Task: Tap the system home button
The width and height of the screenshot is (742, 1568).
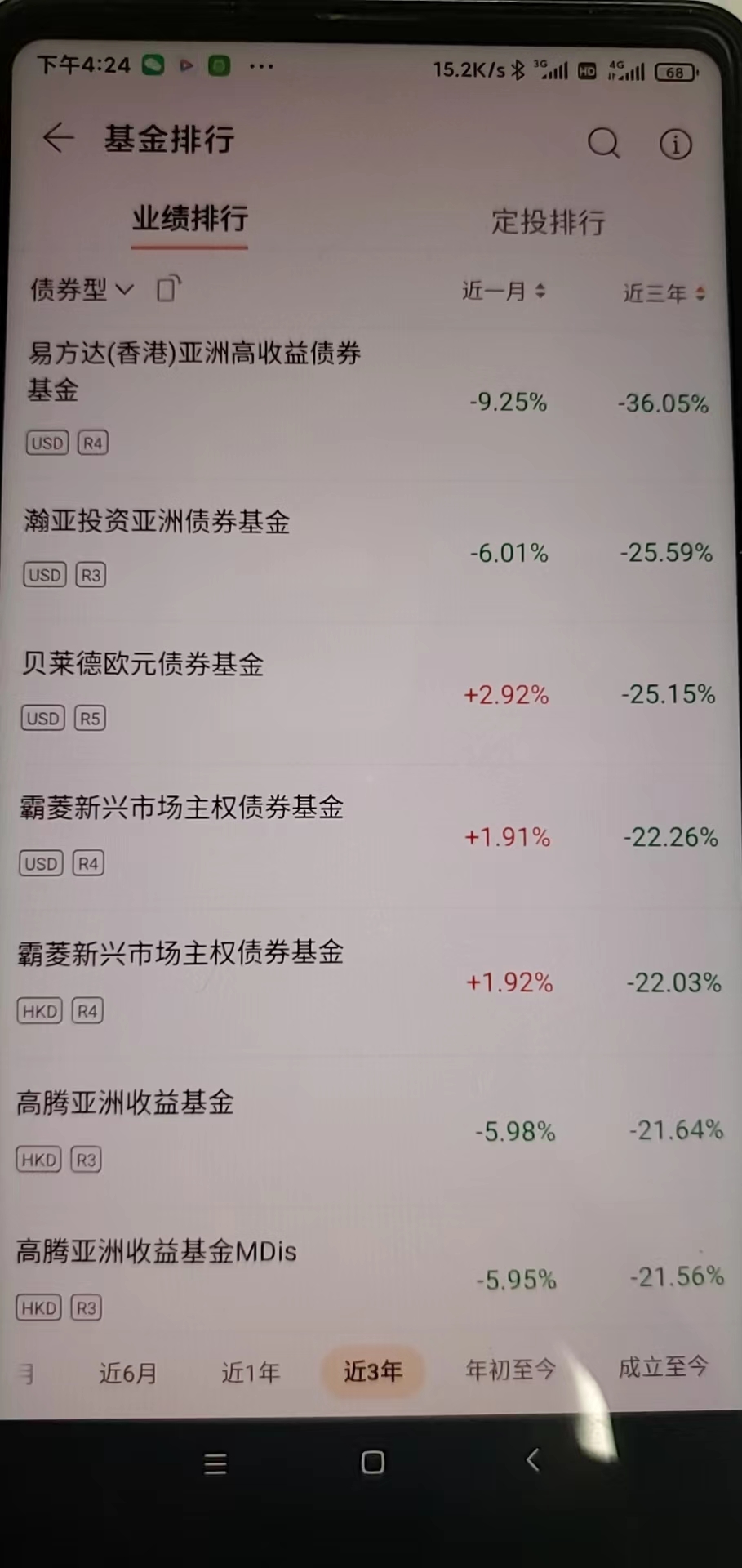Action: tap(372, 1463)
